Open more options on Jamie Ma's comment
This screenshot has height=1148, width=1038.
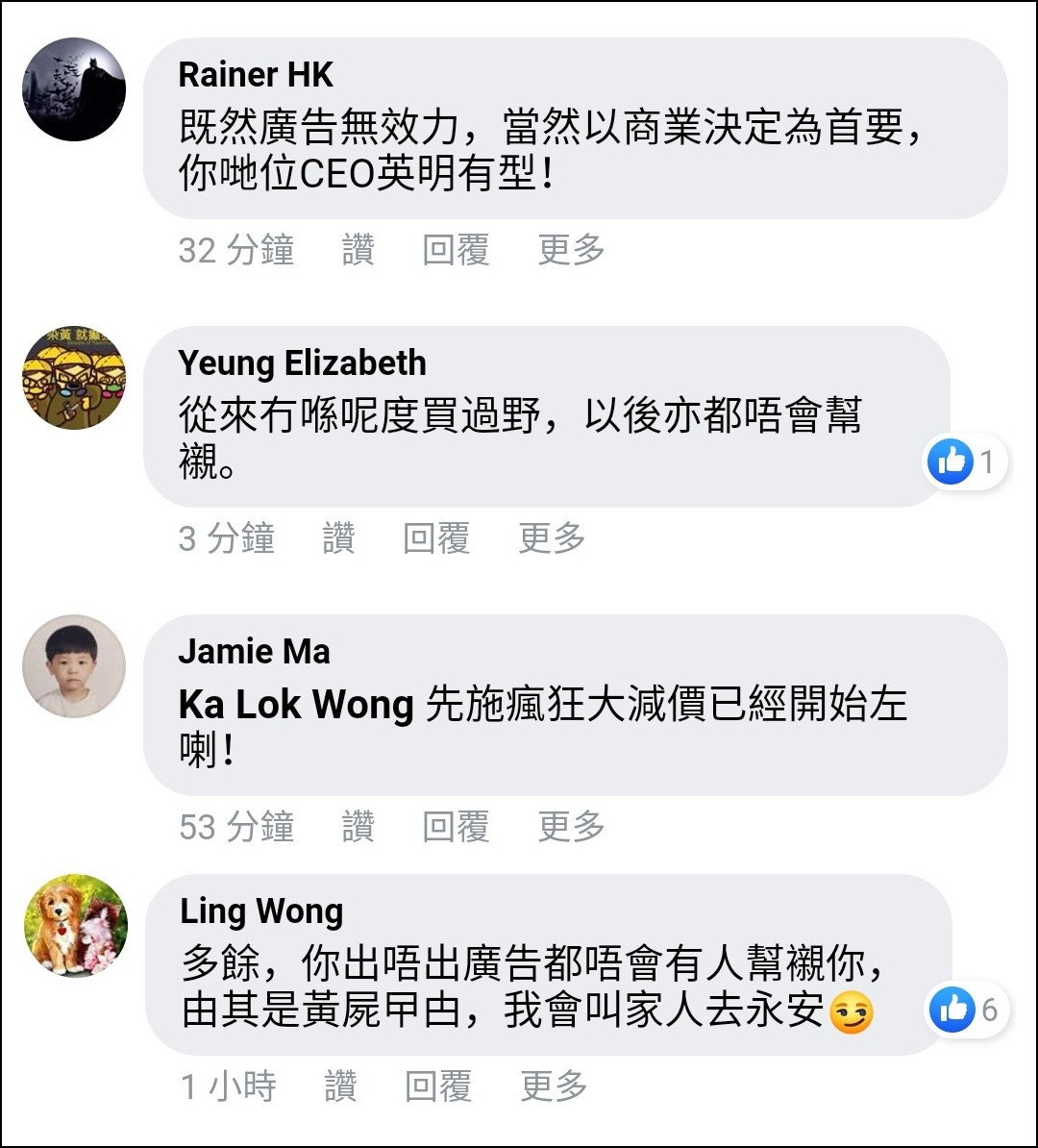(571, 827)
